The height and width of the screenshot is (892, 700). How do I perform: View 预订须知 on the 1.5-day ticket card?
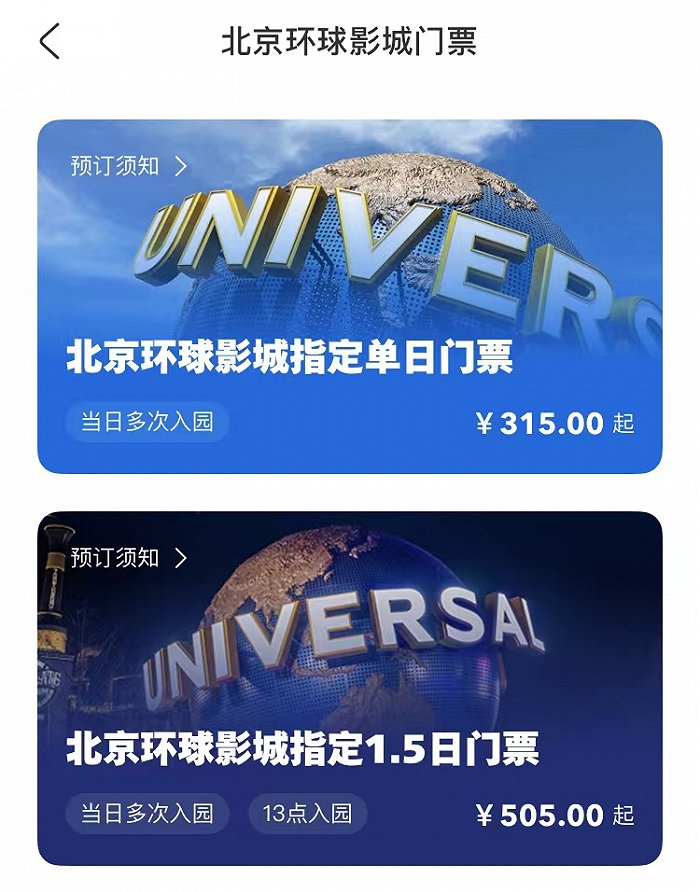tap(128, 558)
